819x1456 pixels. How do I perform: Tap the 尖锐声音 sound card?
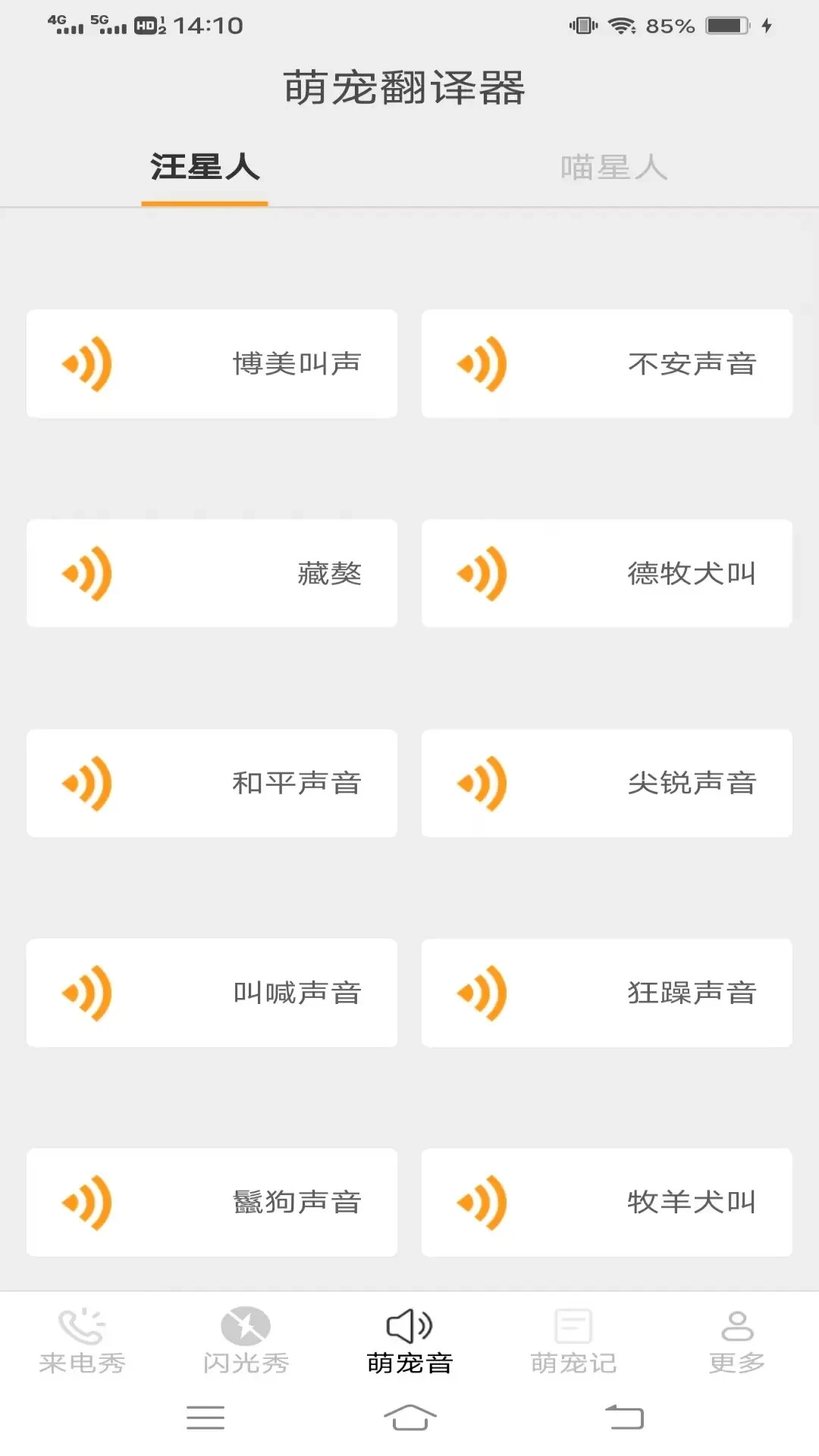(x=607, y=783)
